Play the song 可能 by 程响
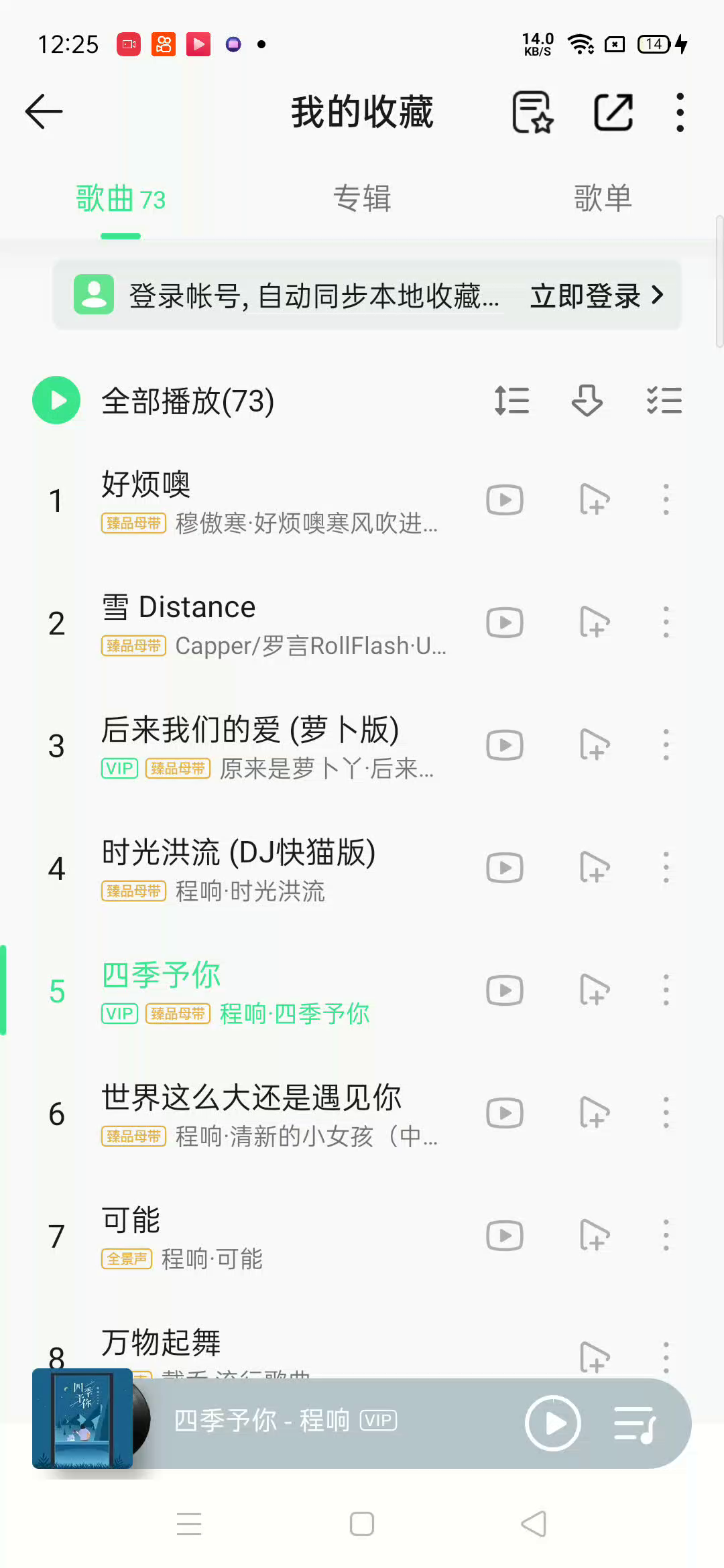This screenshot has width=724, height=1568. [x=268, y=1236]
